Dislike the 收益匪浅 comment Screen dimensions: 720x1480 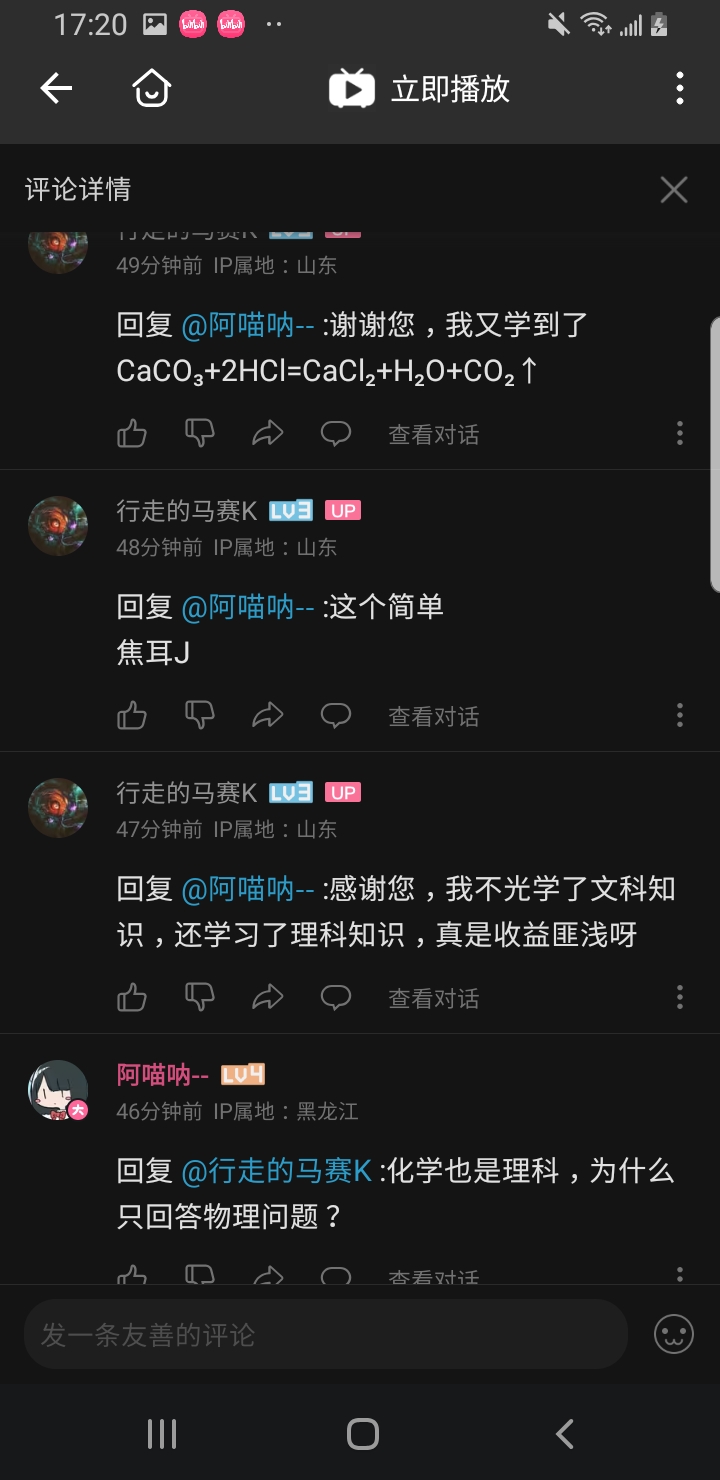point(200,998)
